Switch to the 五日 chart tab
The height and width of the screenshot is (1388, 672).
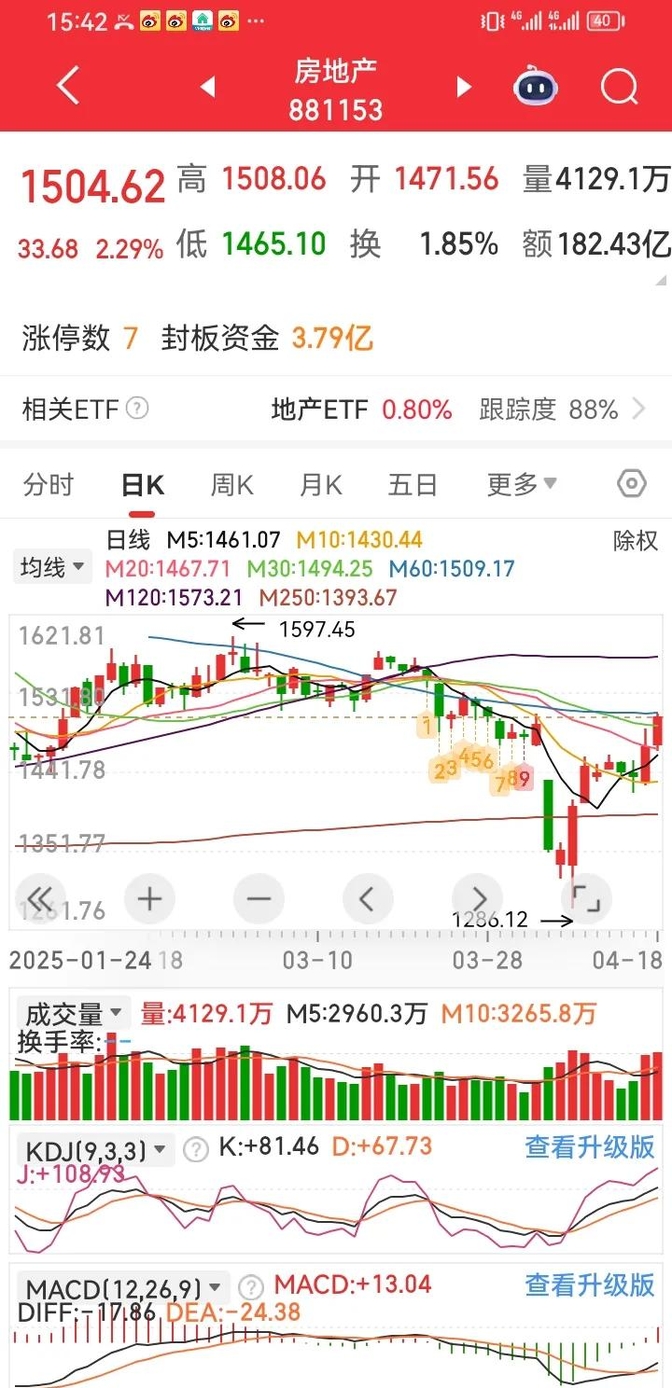pyautogui.click(x=412, y=485)
